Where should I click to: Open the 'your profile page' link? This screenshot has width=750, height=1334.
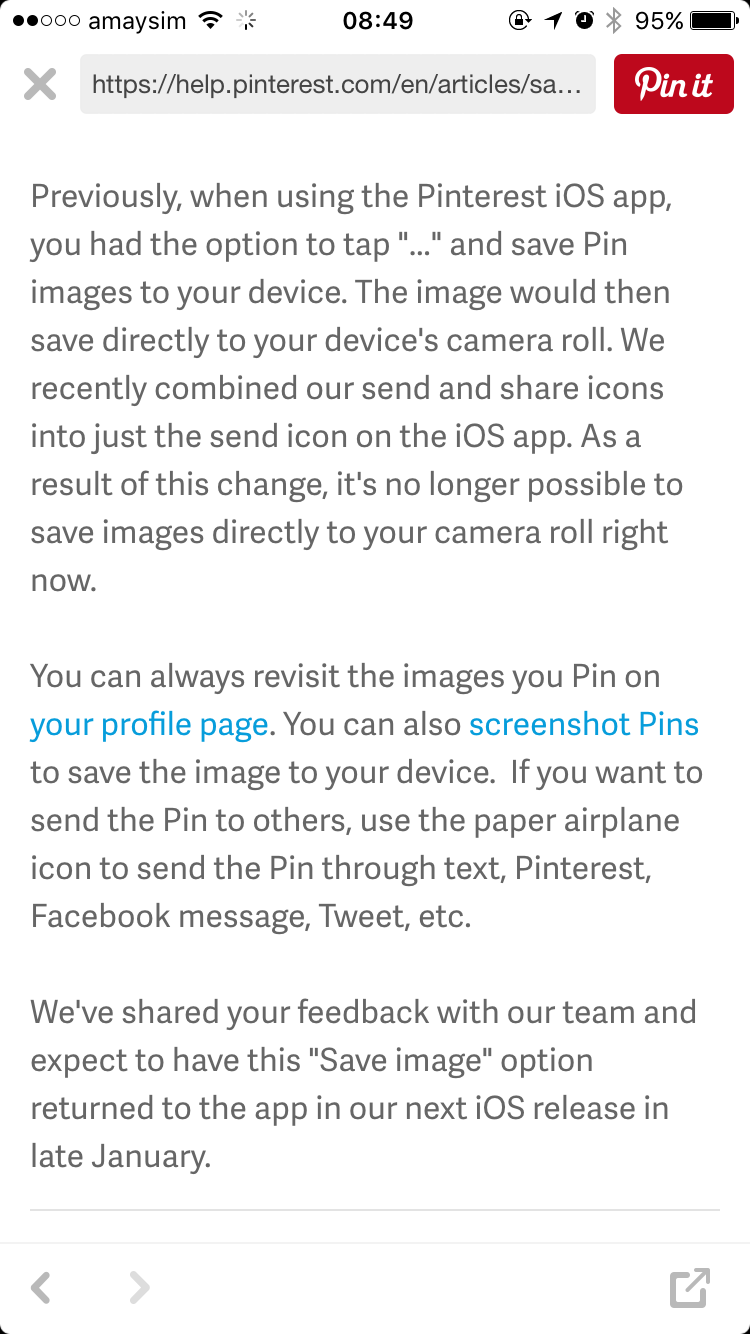pyautogui.click(x=149, y=724)
